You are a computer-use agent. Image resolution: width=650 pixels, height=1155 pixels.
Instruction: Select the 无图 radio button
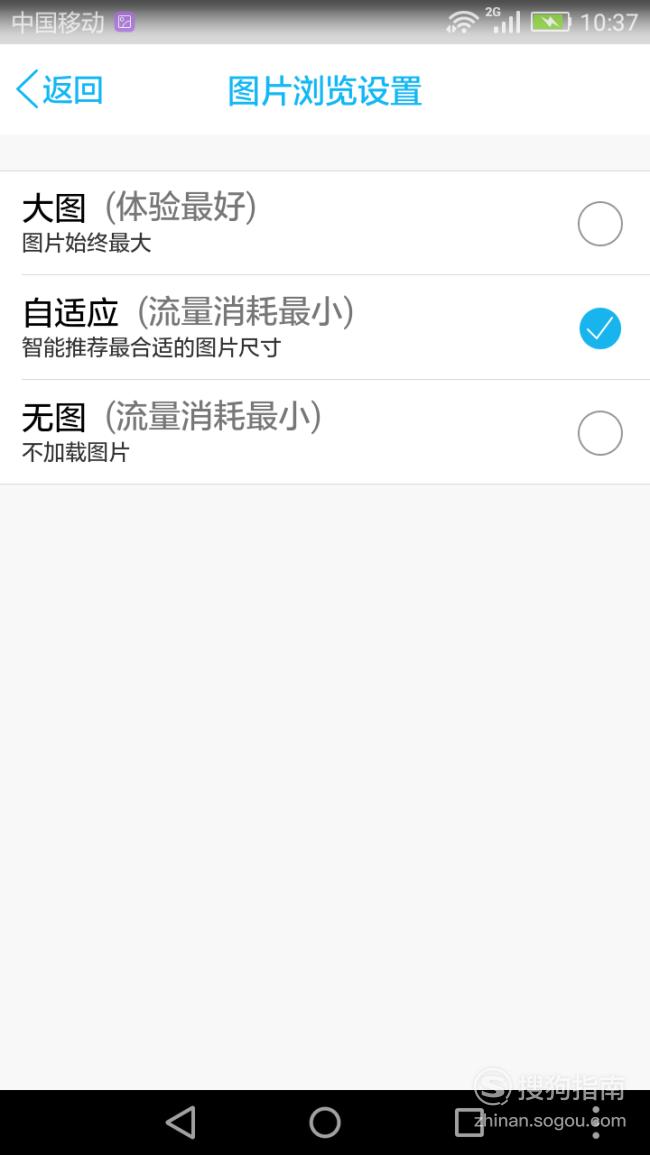coord(600,432)
